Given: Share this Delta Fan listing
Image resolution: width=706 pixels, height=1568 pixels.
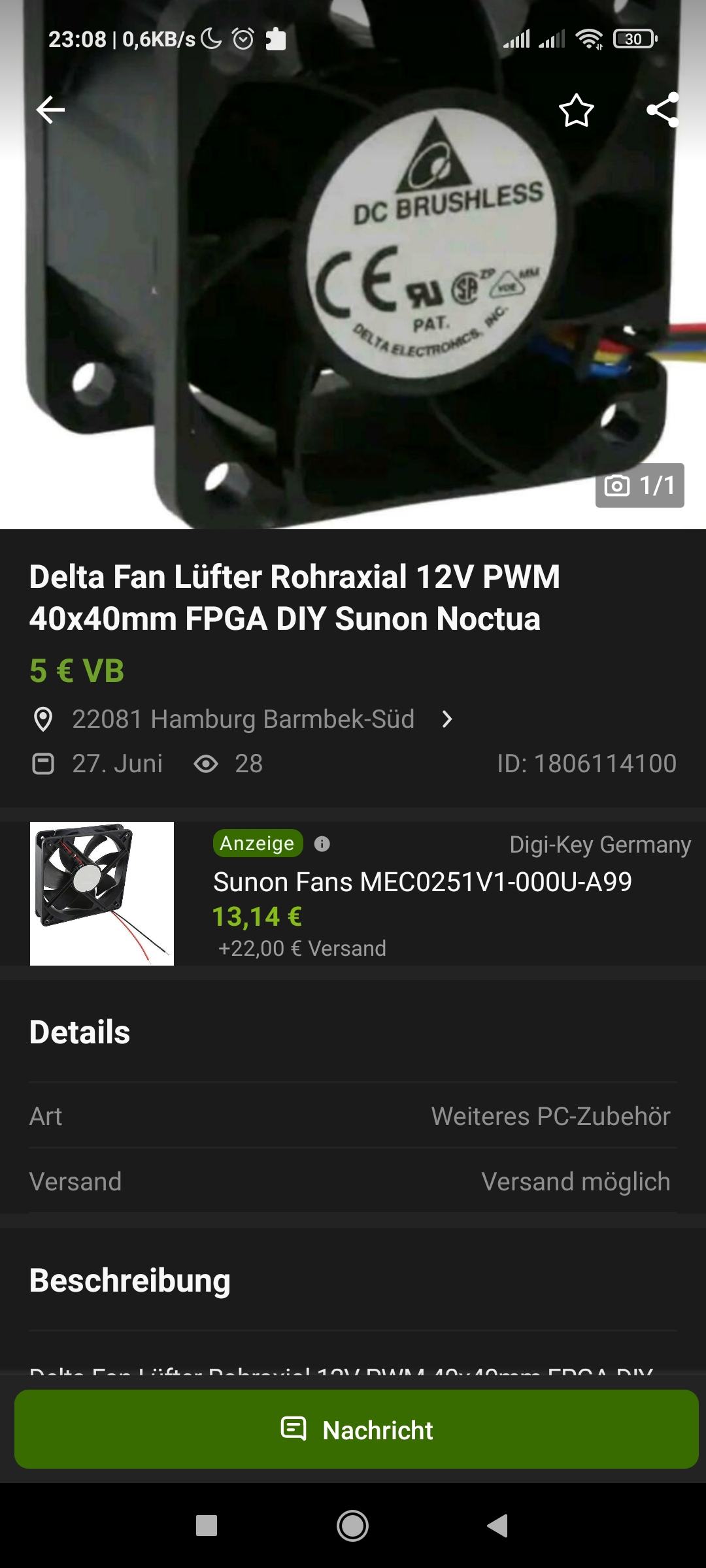Looking at the screenshot, I should [x=662, y=110].
